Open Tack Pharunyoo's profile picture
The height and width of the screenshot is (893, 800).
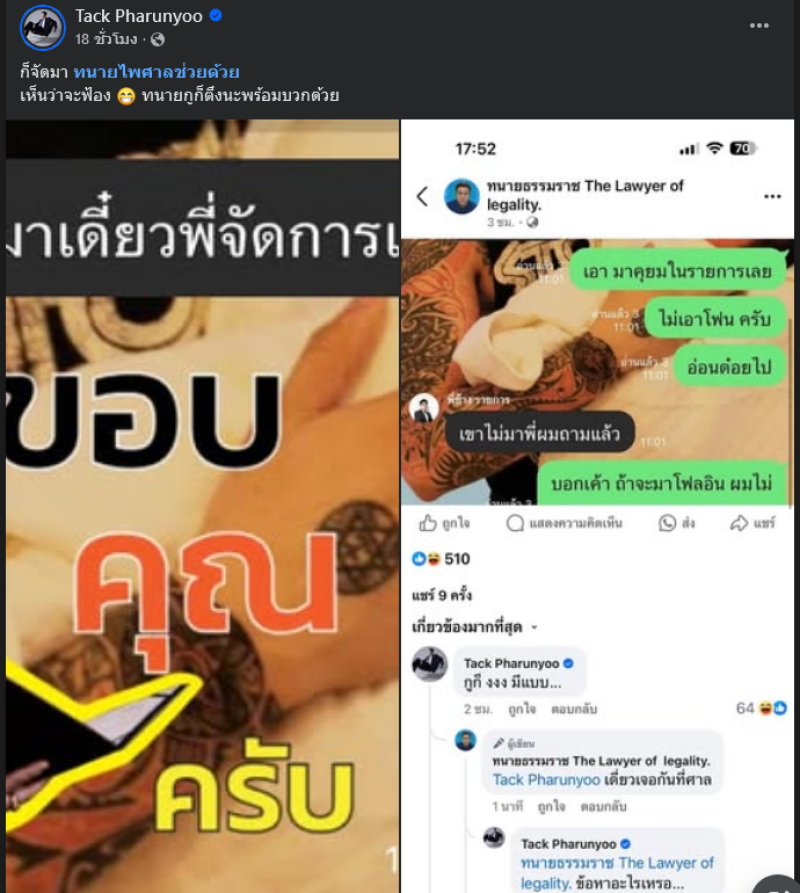[43, 28]
